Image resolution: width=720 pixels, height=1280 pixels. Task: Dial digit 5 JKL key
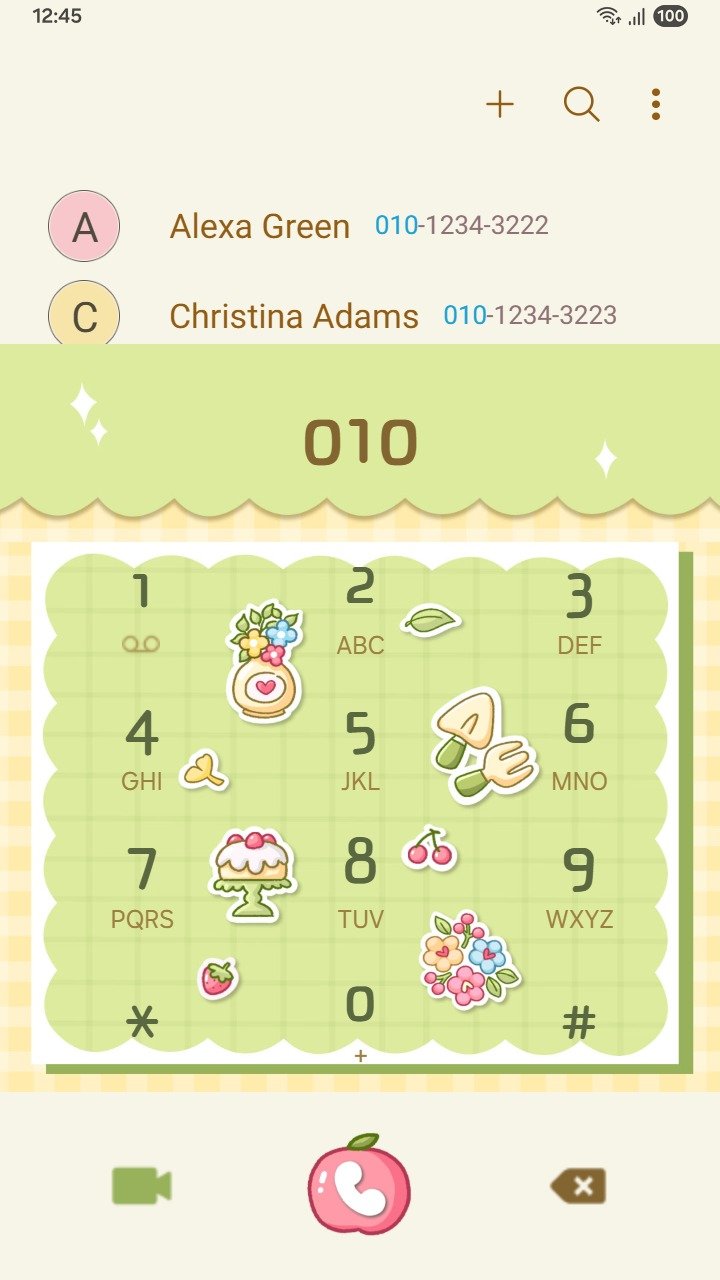[360, 748]
